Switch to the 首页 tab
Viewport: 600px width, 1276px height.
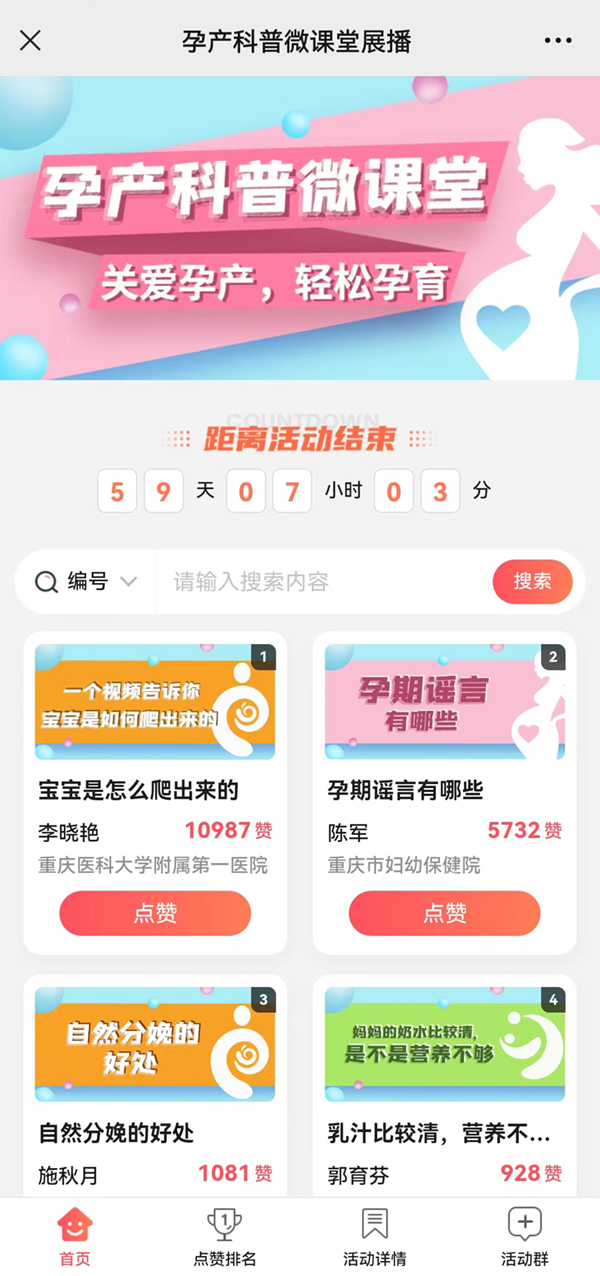pos(75,1236)
